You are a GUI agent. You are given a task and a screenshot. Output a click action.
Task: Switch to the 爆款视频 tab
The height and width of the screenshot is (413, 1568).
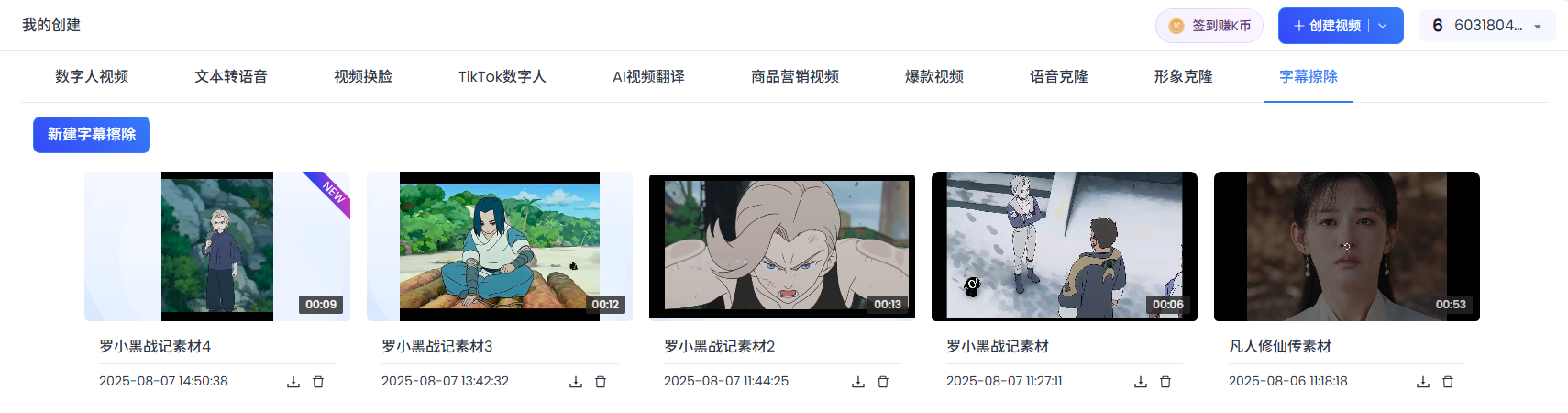coord(934,76)
